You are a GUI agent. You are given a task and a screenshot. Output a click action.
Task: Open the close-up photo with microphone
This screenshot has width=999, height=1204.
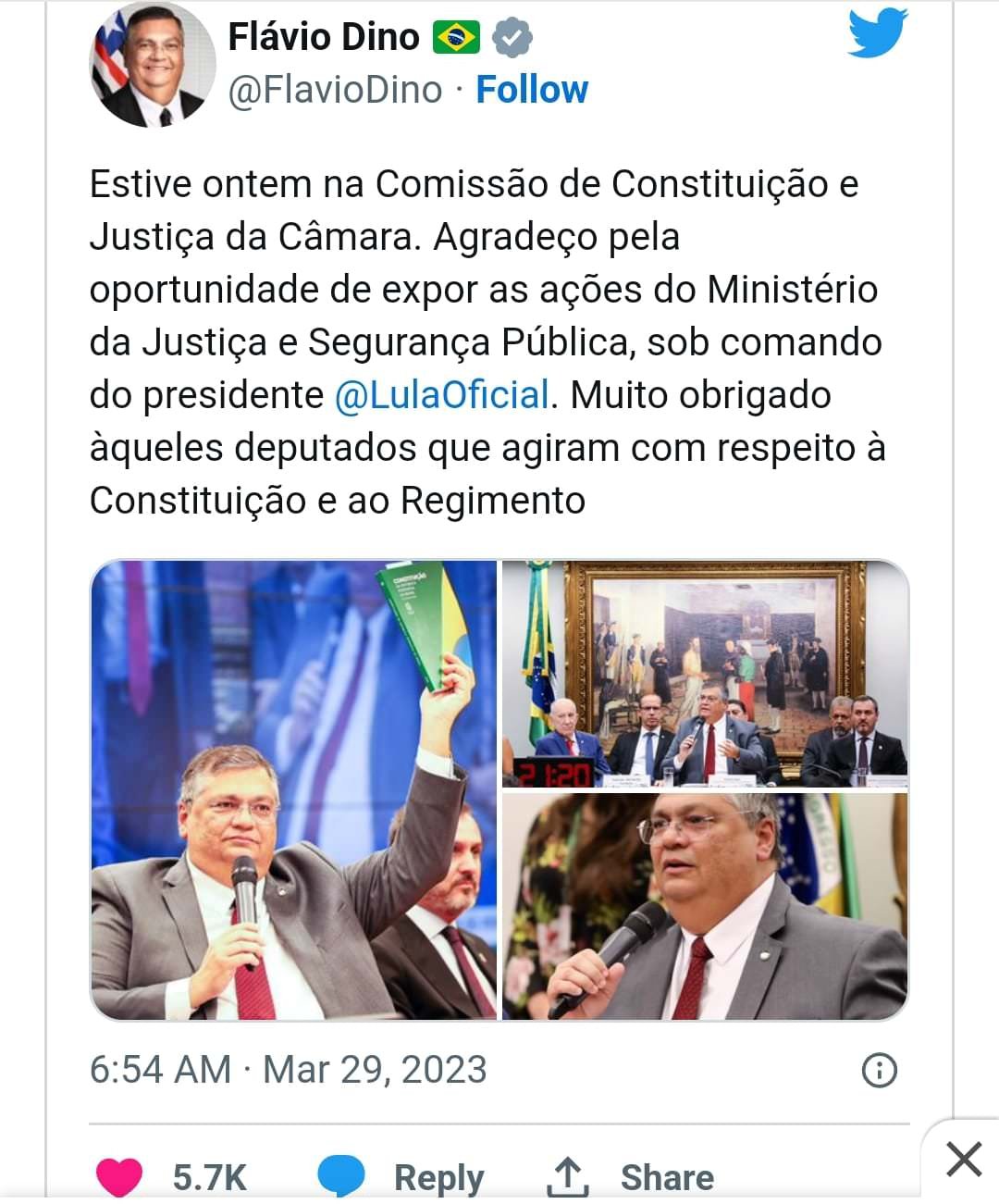(x=705, y=907)
